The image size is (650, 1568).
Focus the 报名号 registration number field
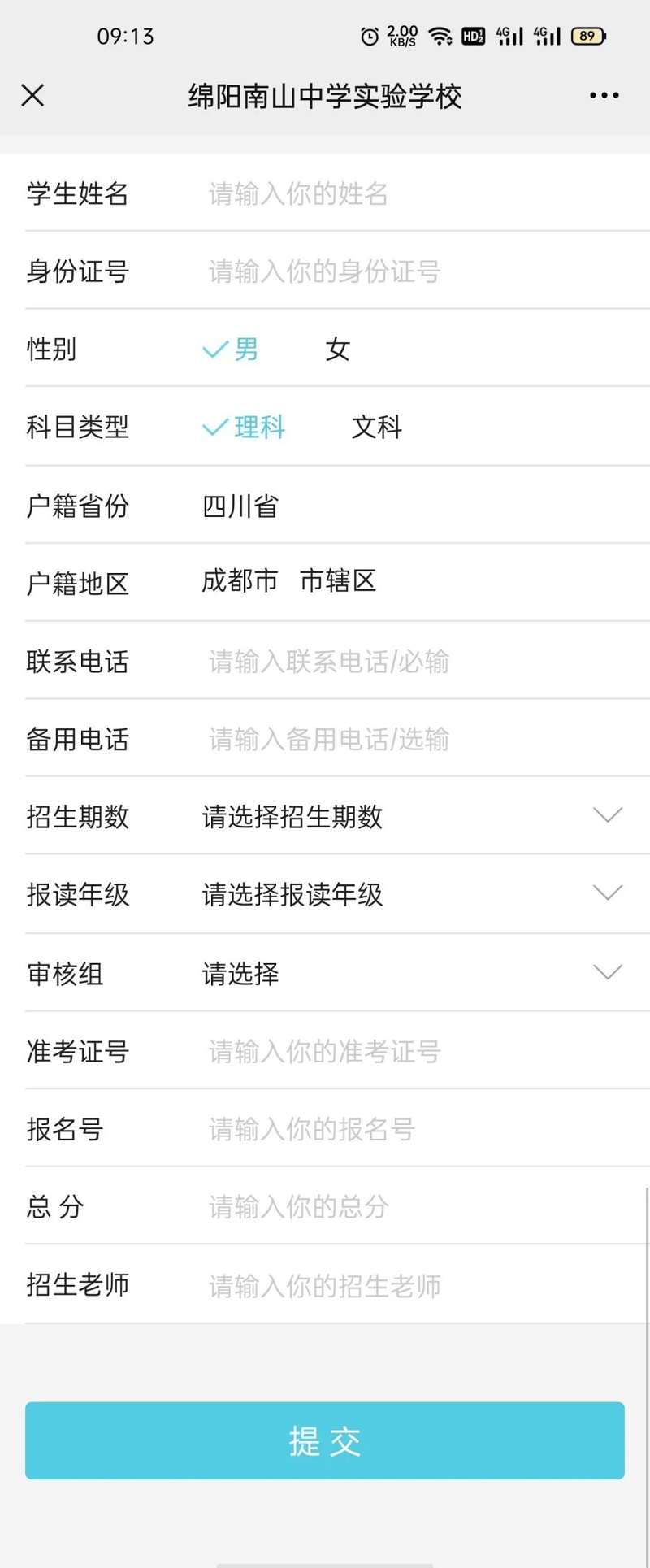[406, 1129]
